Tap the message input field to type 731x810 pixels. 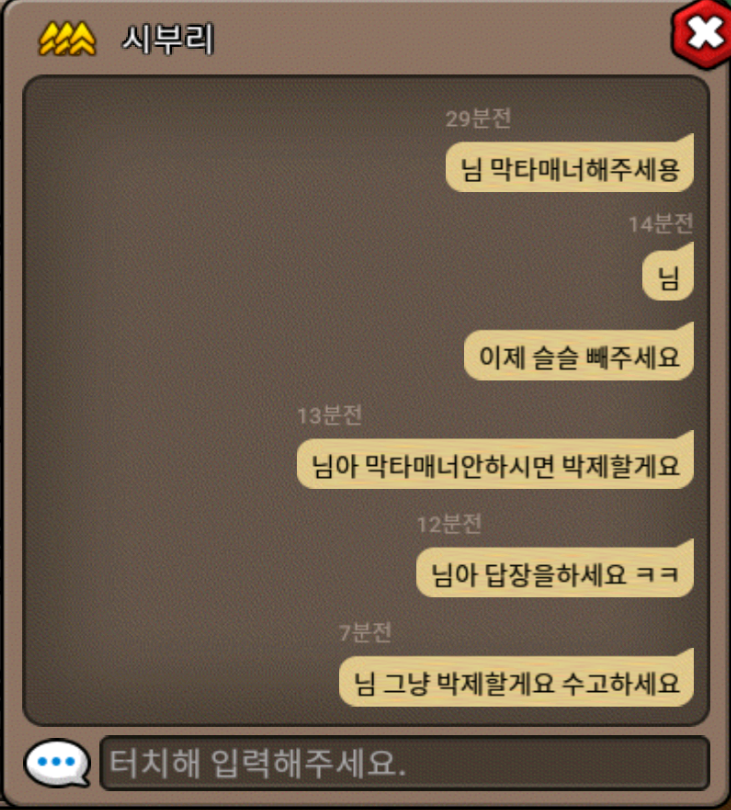click(x=404, y=764)
